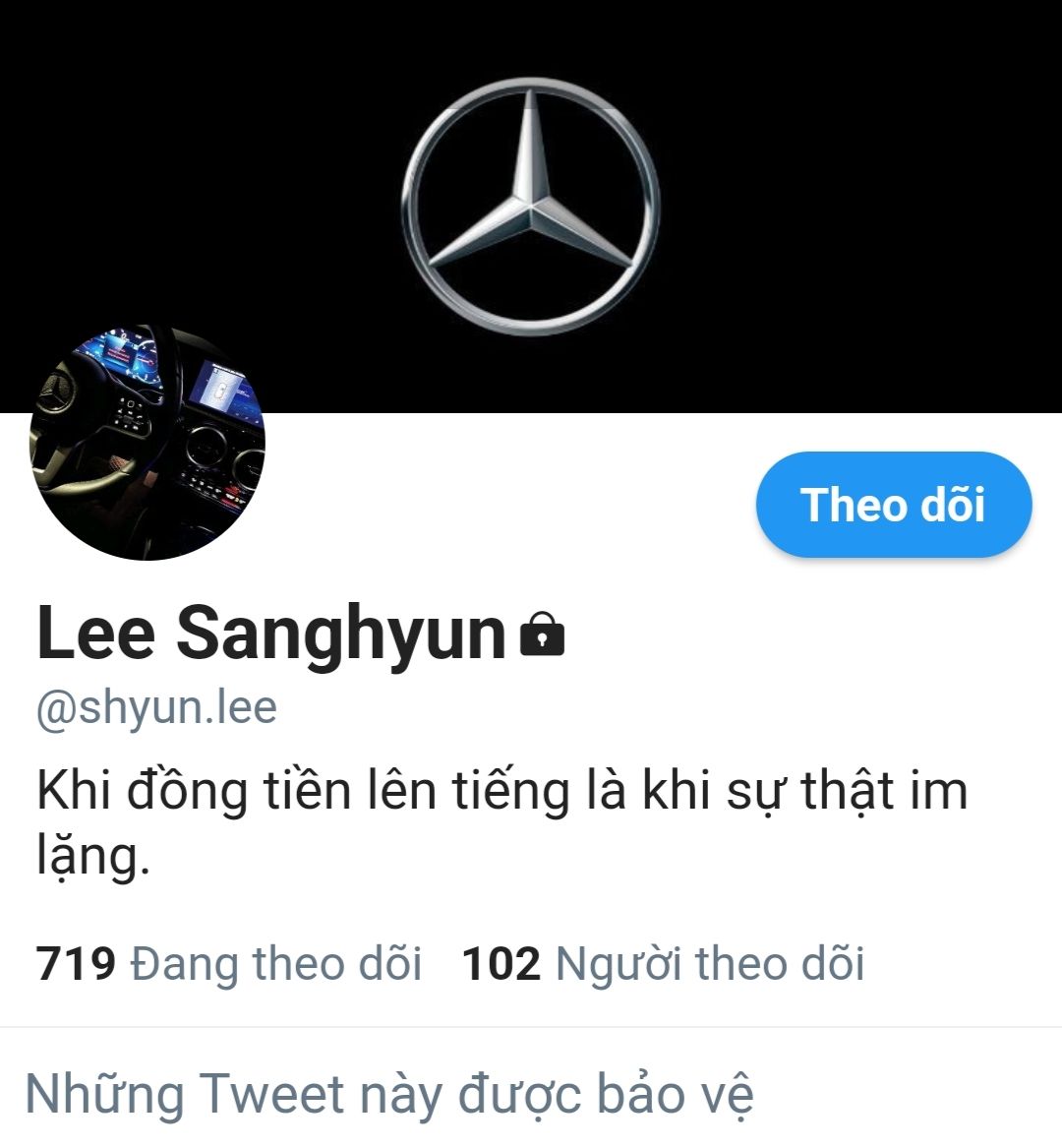The height and width of the screenshot is (1148, 1062).
Task: Tap the Theo dõi follow button
Action: pos(893,505)
